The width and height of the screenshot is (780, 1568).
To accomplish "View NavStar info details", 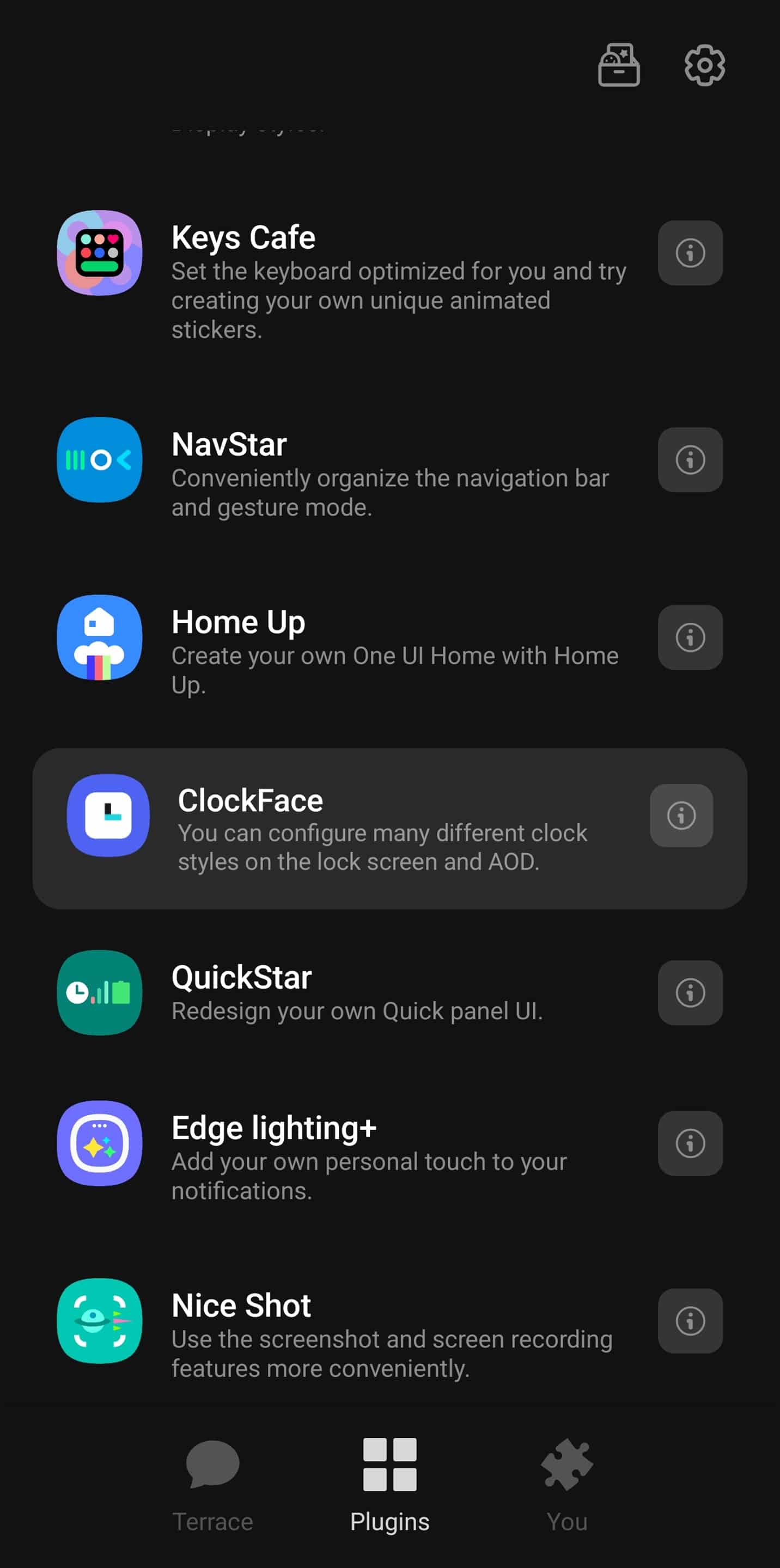I will pyautogui.click(x=690, y=460).
